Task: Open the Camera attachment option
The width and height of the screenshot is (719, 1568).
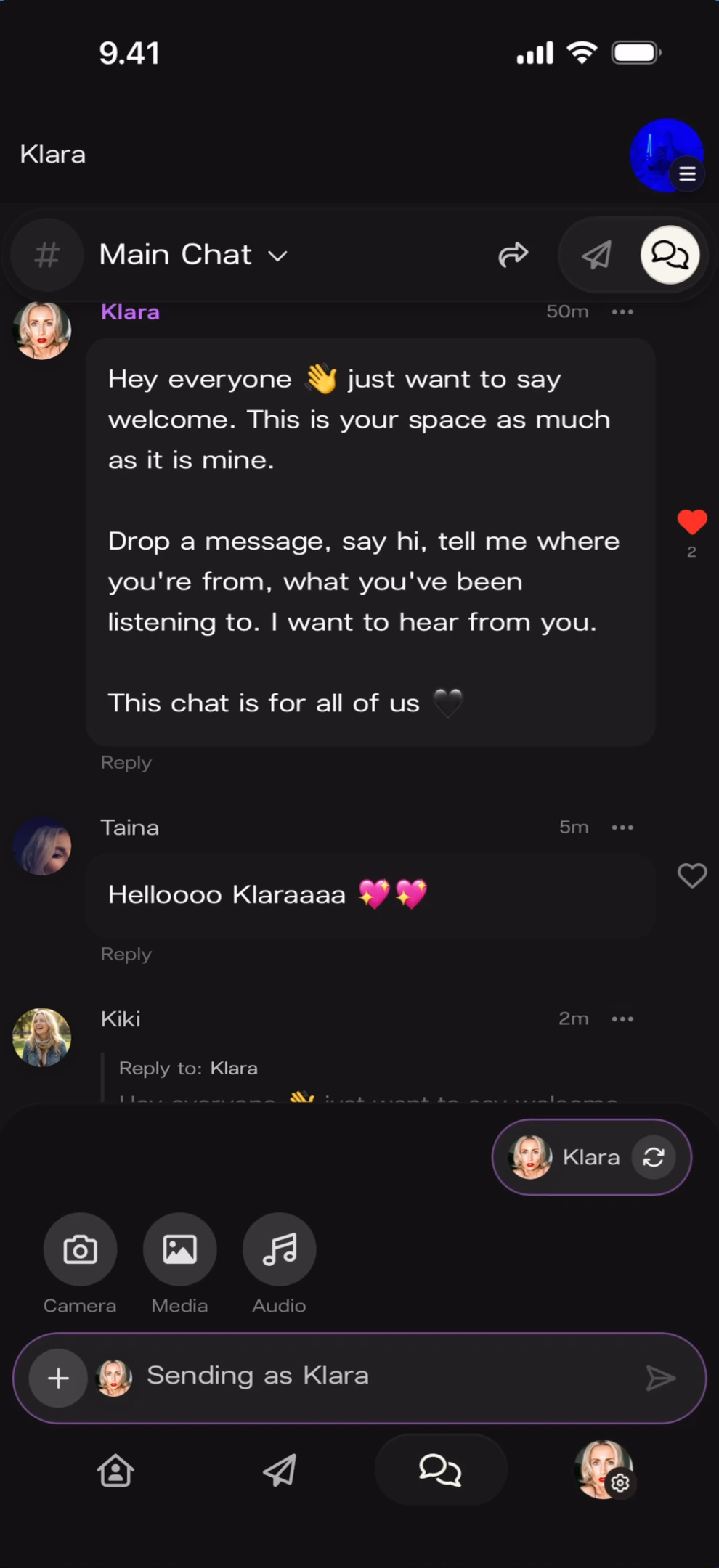Action: click(x=80, y=1249)
